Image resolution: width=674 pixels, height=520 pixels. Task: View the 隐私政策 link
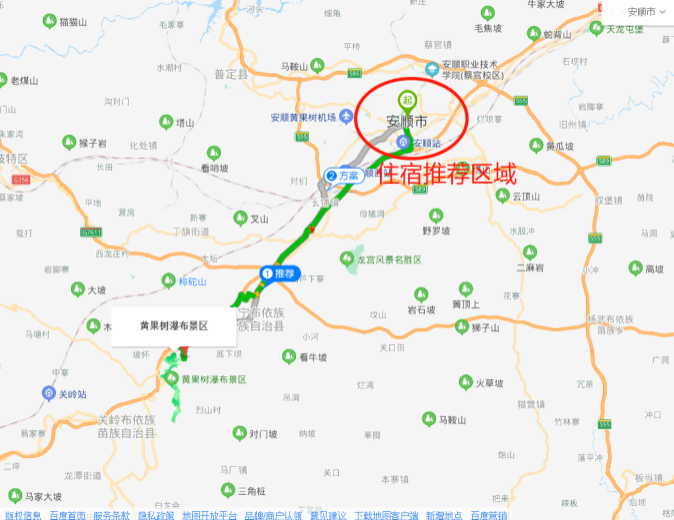tap(155, 515)
